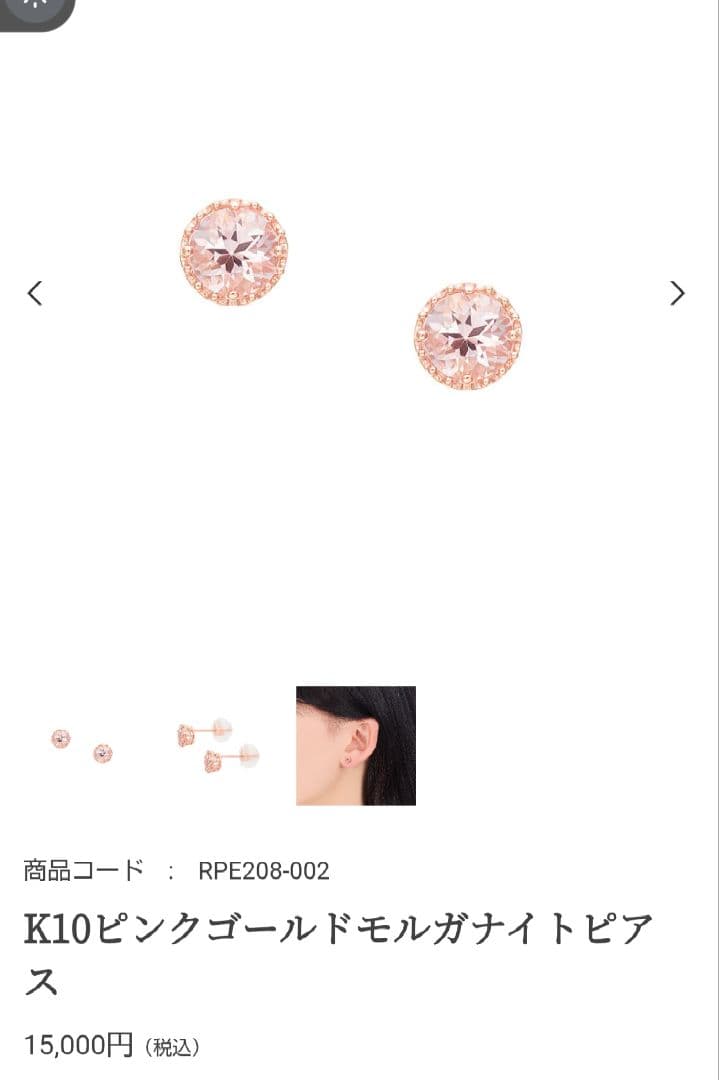Show the next product image
The height and width of the screenshot is (1080, 719).
point(677,293)
